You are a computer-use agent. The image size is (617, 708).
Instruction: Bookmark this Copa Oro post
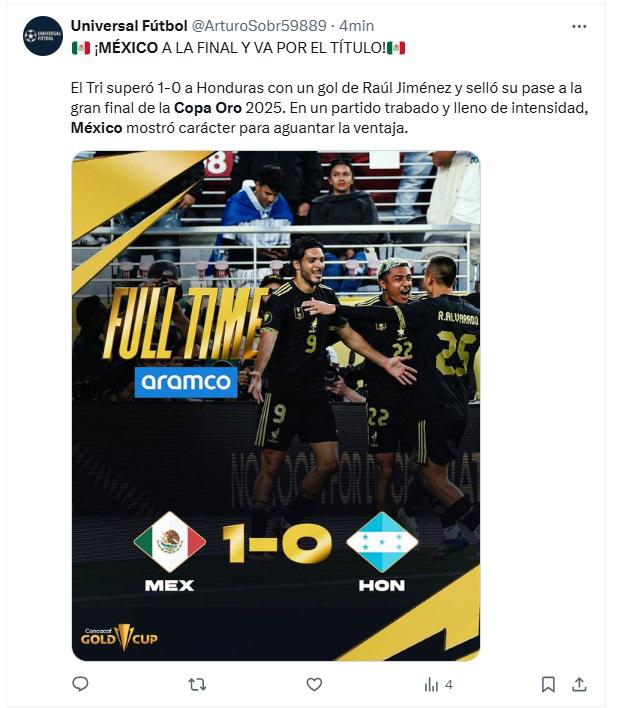click(x=548, y=684)
